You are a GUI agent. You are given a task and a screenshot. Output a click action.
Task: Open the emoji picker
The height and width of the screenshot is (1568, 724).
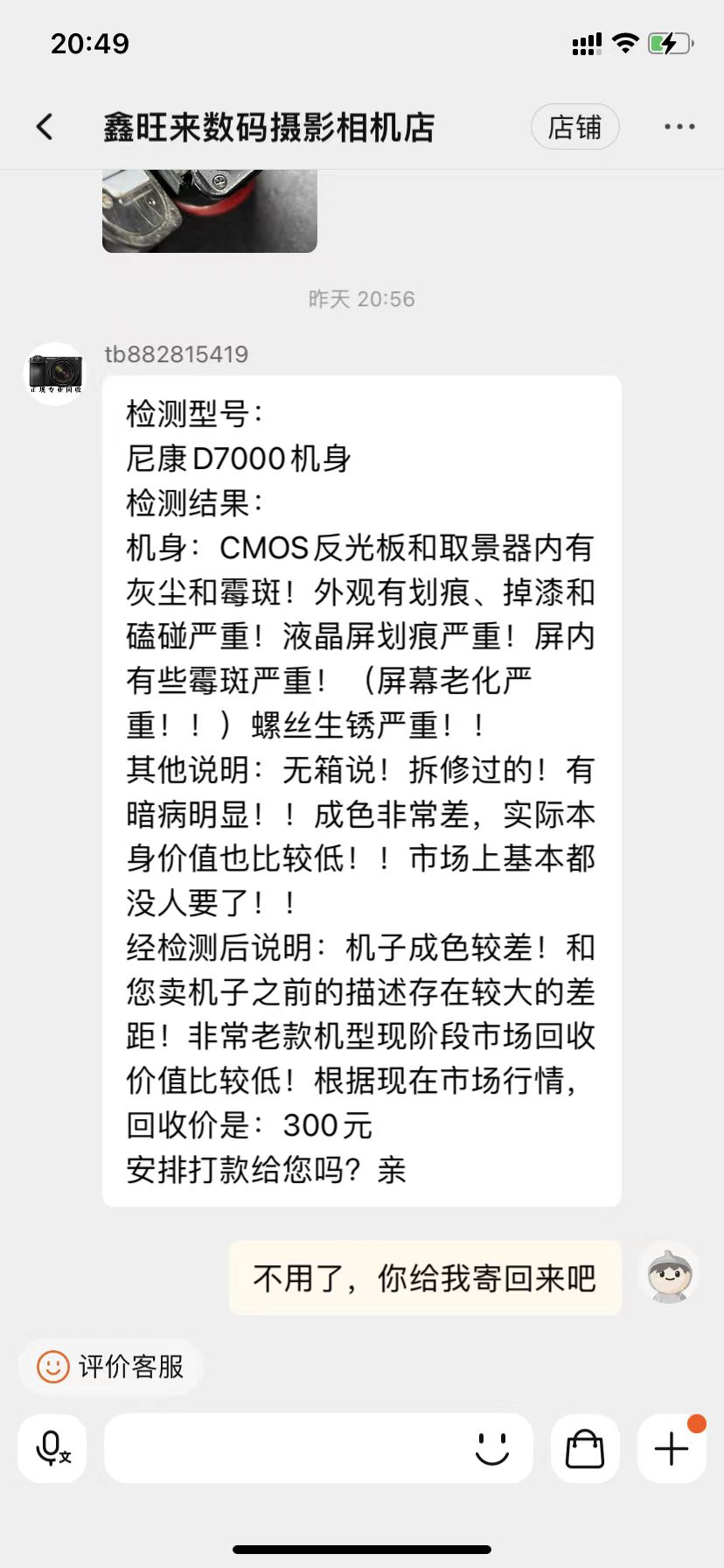click(492, 1449)
